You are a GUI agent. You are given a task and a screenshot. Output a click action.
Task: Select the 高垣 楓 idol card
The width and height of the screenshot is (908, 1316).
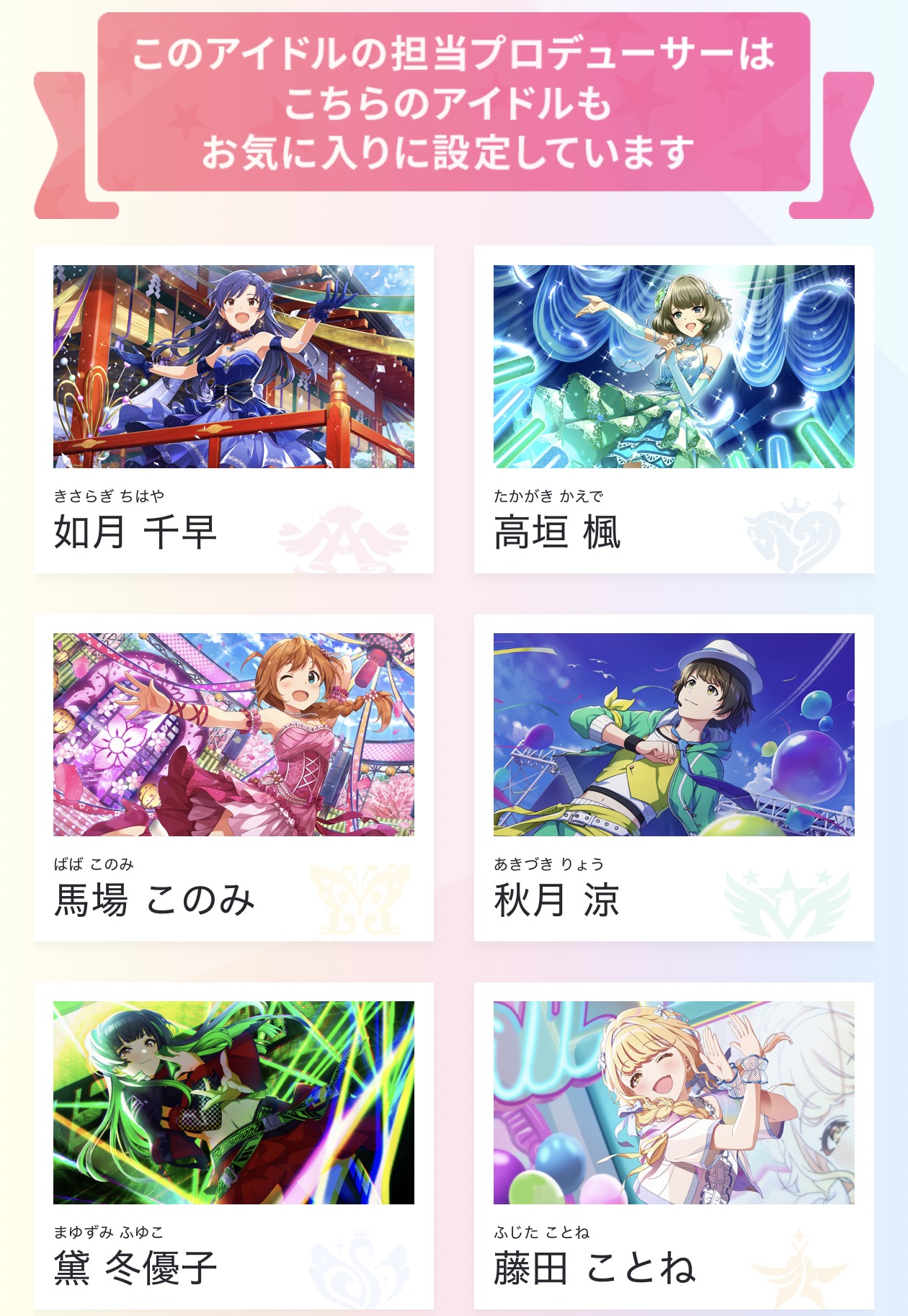click(x=674, y=409)
